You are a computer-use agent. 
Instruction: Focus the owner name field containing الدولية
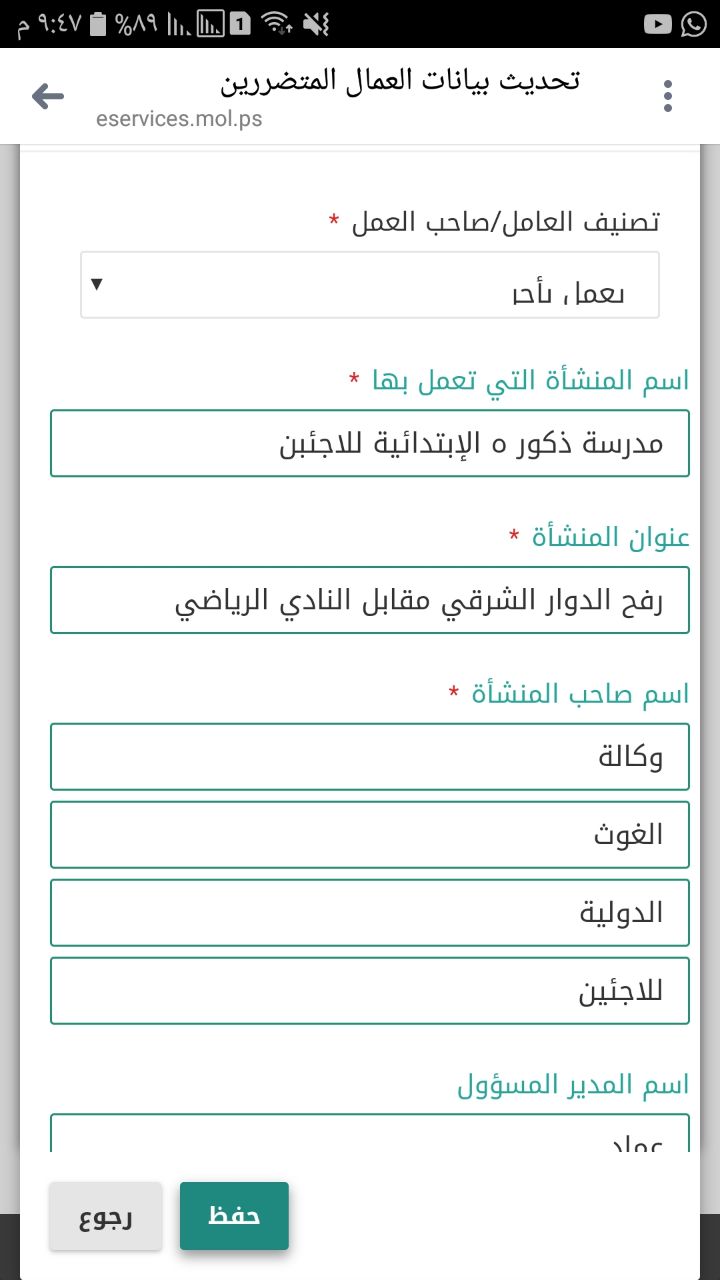click(x=370, y=912)
